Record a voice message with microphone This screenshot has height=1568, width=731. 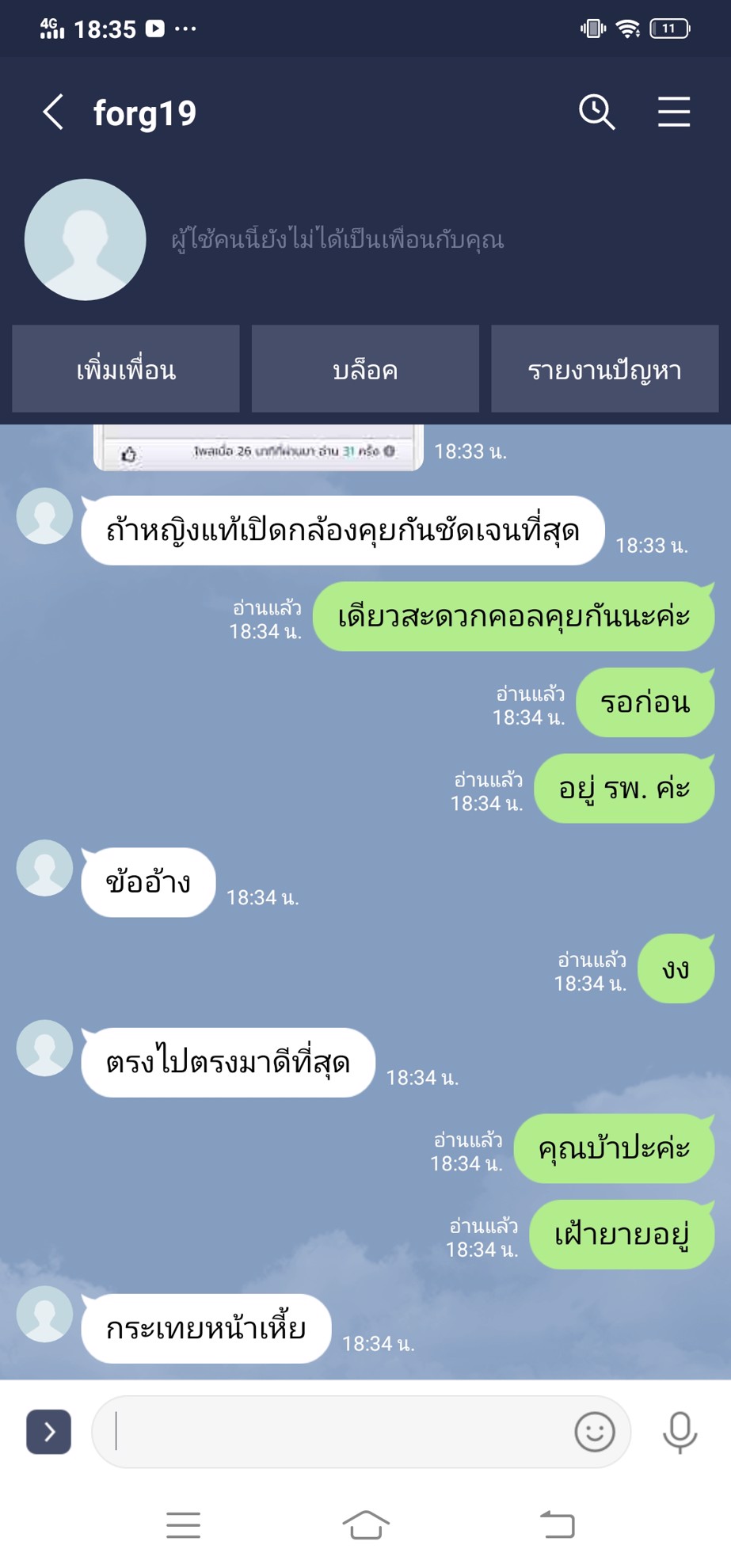(680, 1431)
